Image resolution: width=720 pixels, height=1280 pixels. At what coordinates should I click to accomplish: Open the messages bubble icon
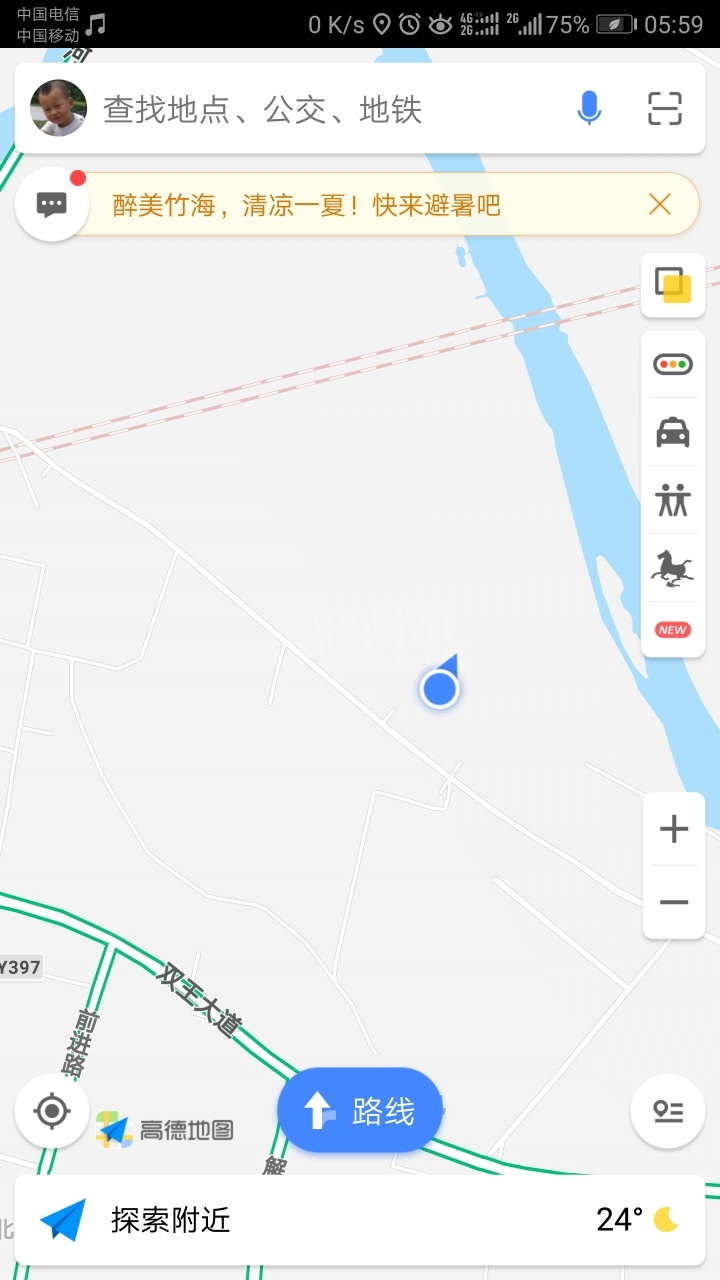pyautogui.click(x=52, y=205)
